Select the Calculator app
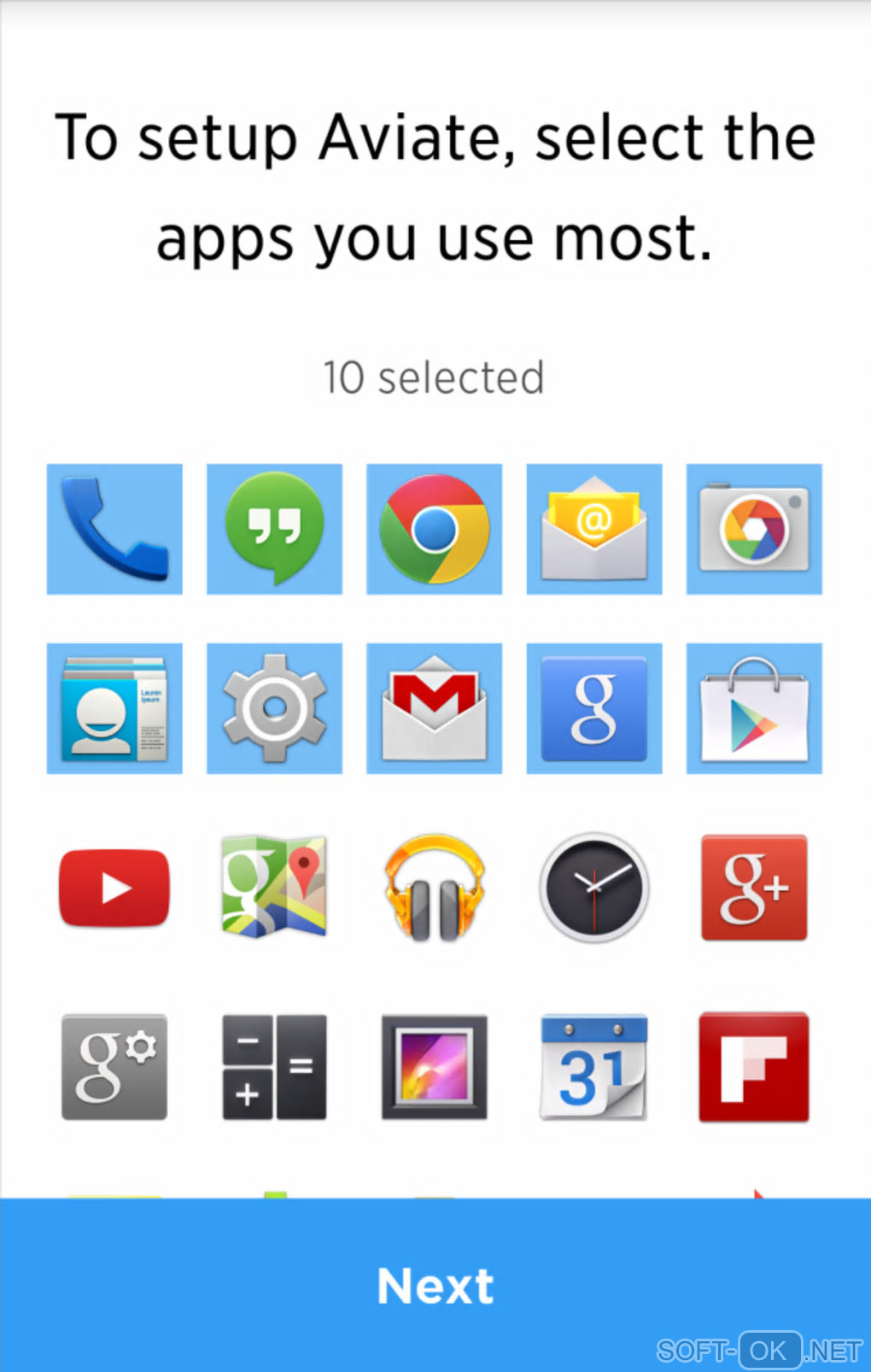871x1372 pixels. pos(274,1067)
